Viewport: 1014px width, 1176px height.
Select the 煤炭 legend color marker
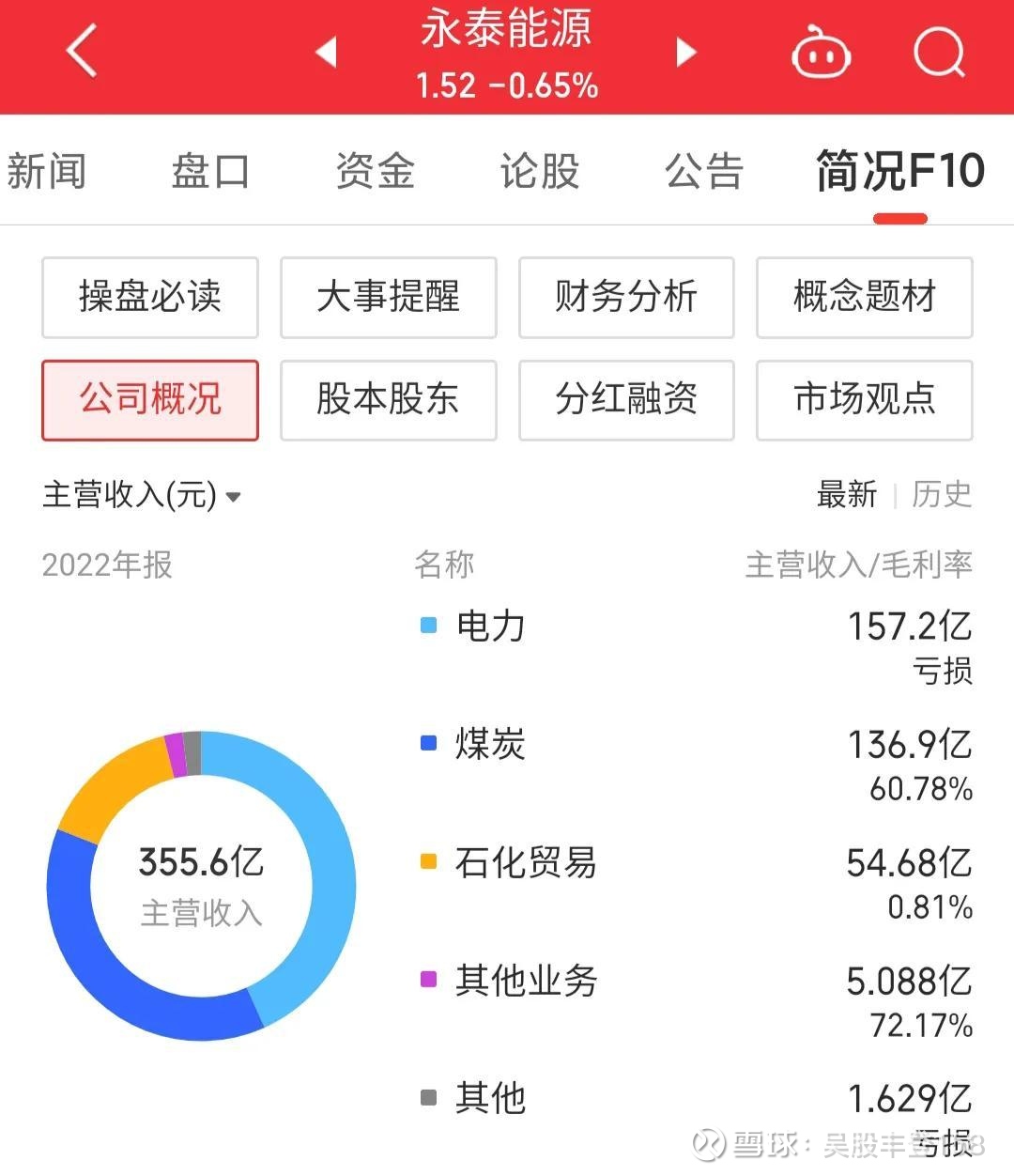coord(428,743)
